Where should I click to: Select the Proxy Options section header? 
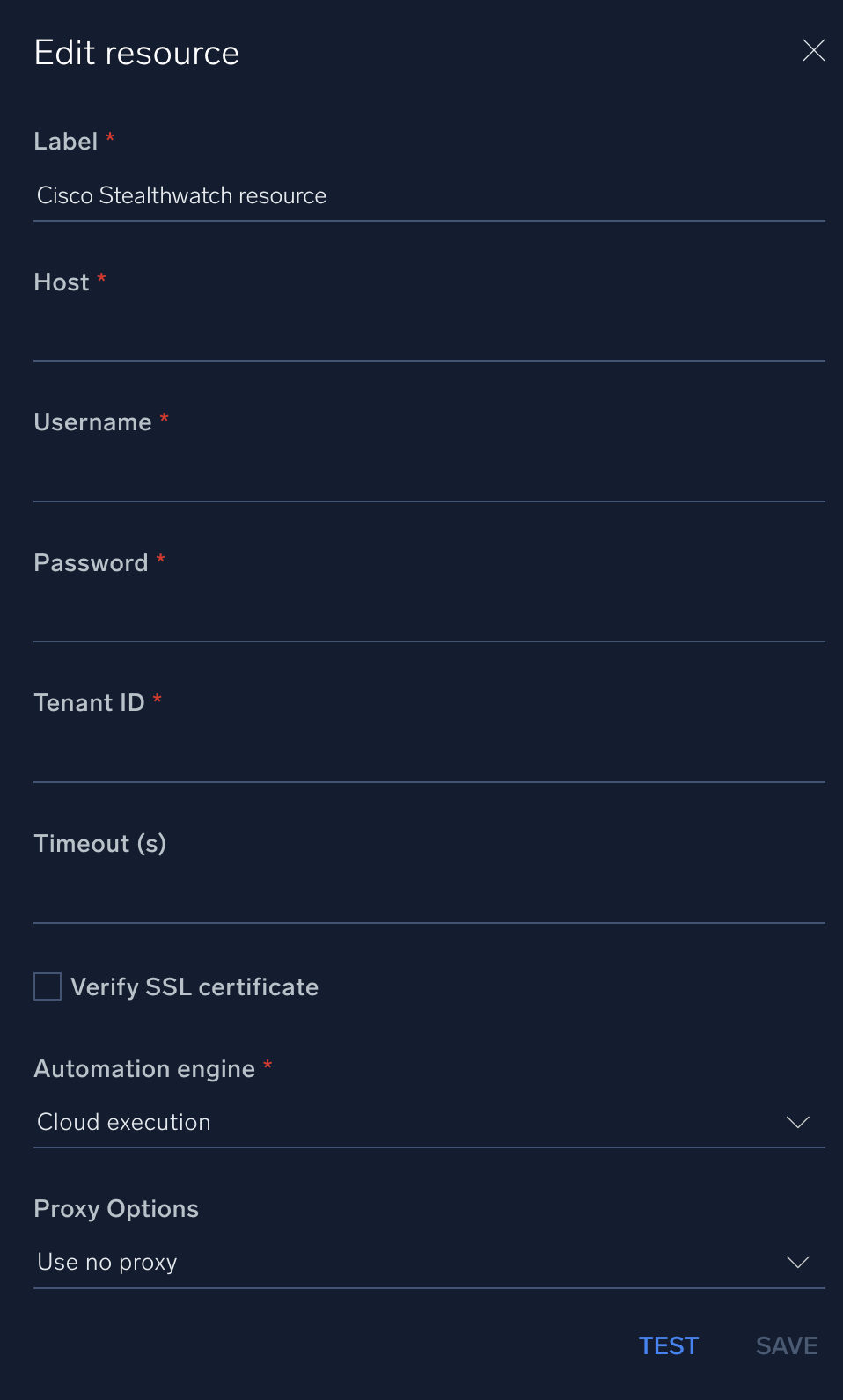[x=115, y=1208]
